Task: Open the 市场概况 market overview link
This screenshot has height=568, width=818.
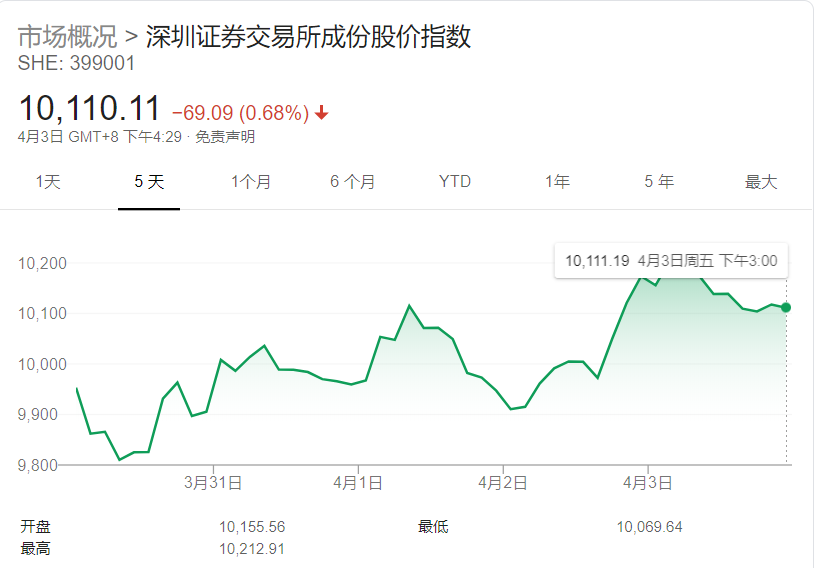Action: click(x=66, y=38)
